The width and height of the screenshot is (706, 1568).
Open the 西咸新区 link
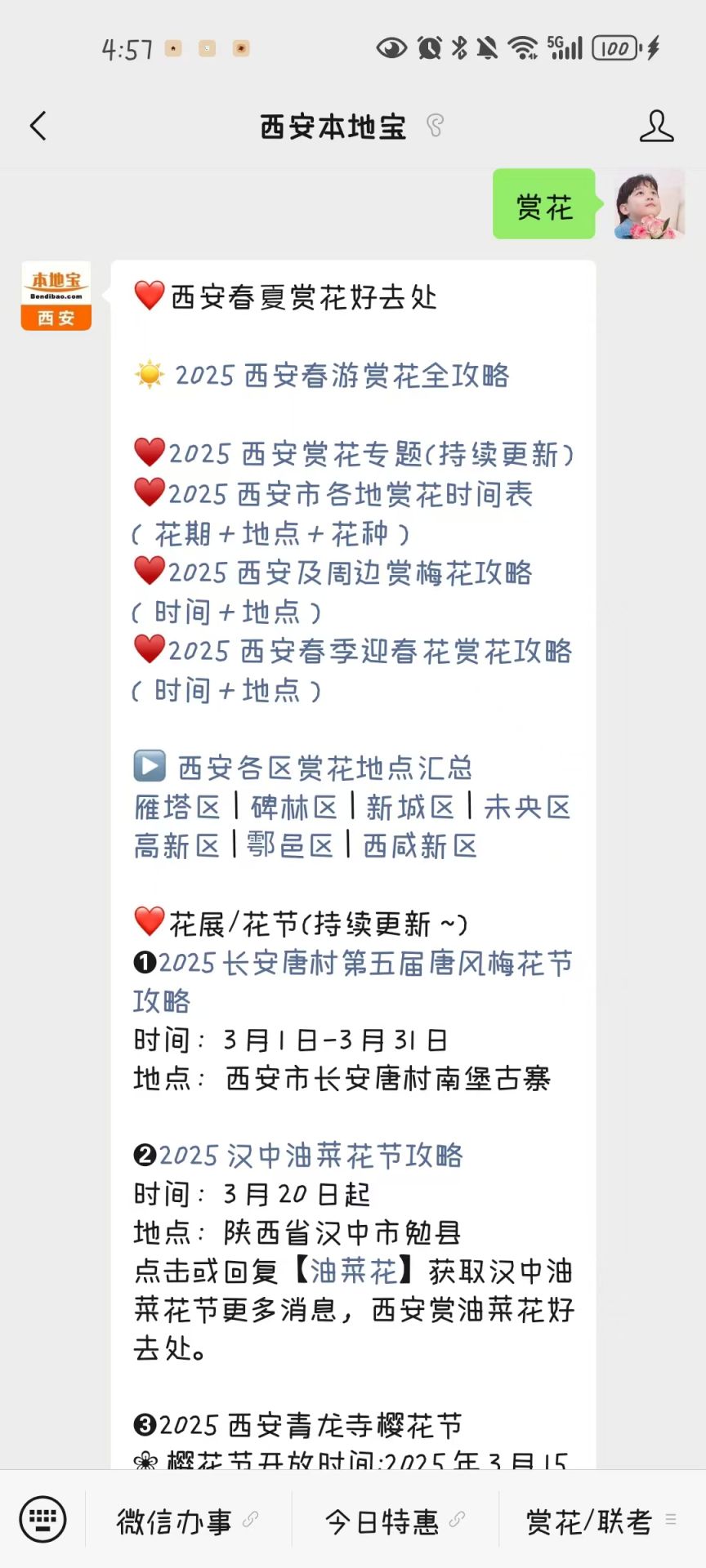pyautogui.click(x=420, y=846)
